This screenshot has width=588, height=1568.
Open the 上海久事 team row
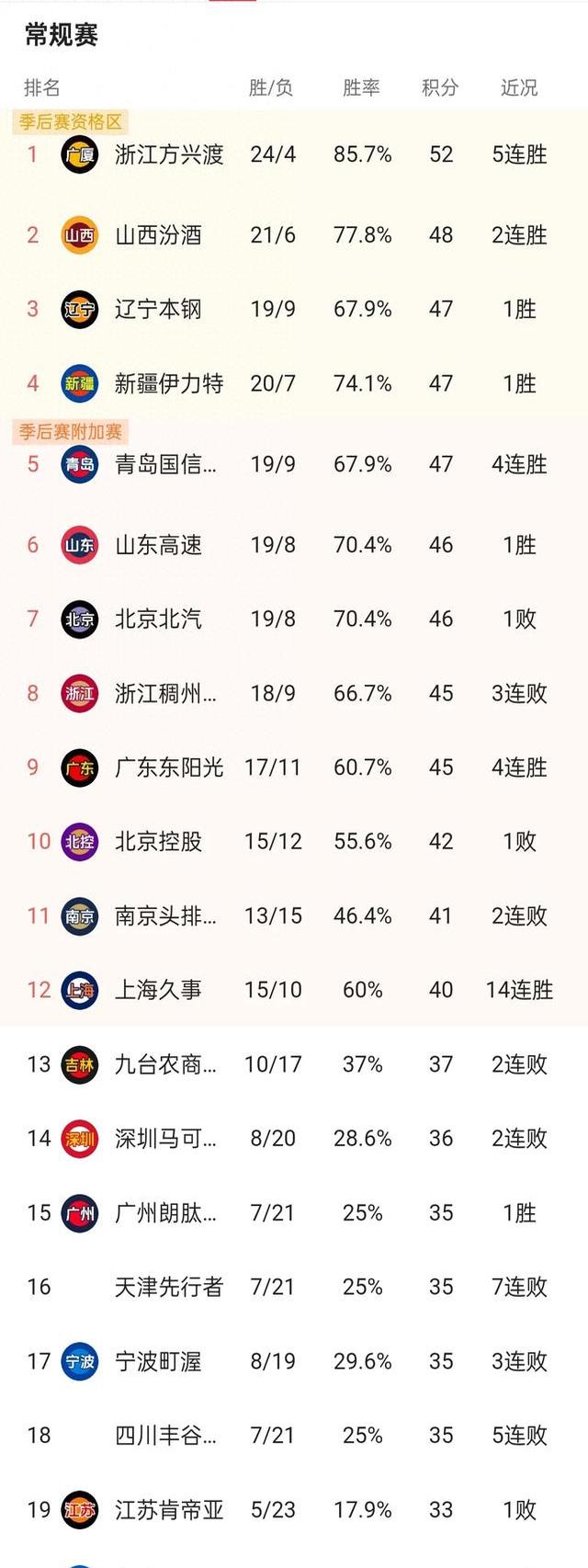(x=158, y=990)
